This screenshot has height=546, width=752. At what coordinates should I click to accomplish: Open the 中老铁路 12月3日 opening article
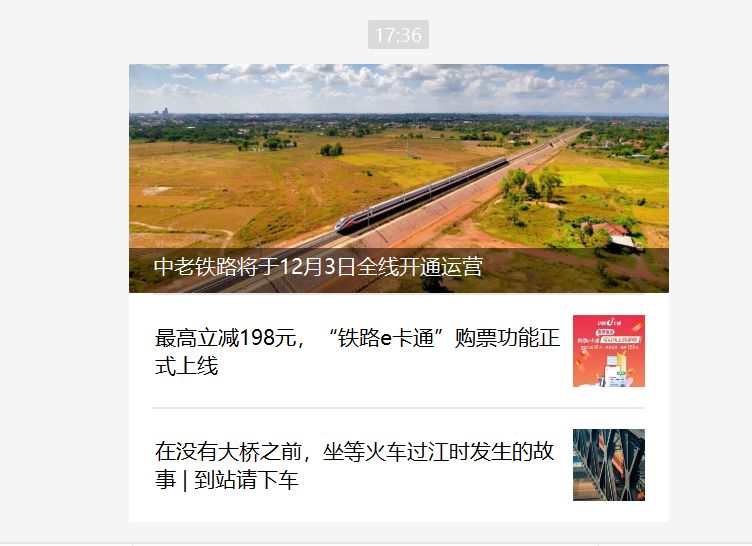click(x=398, y=180)
